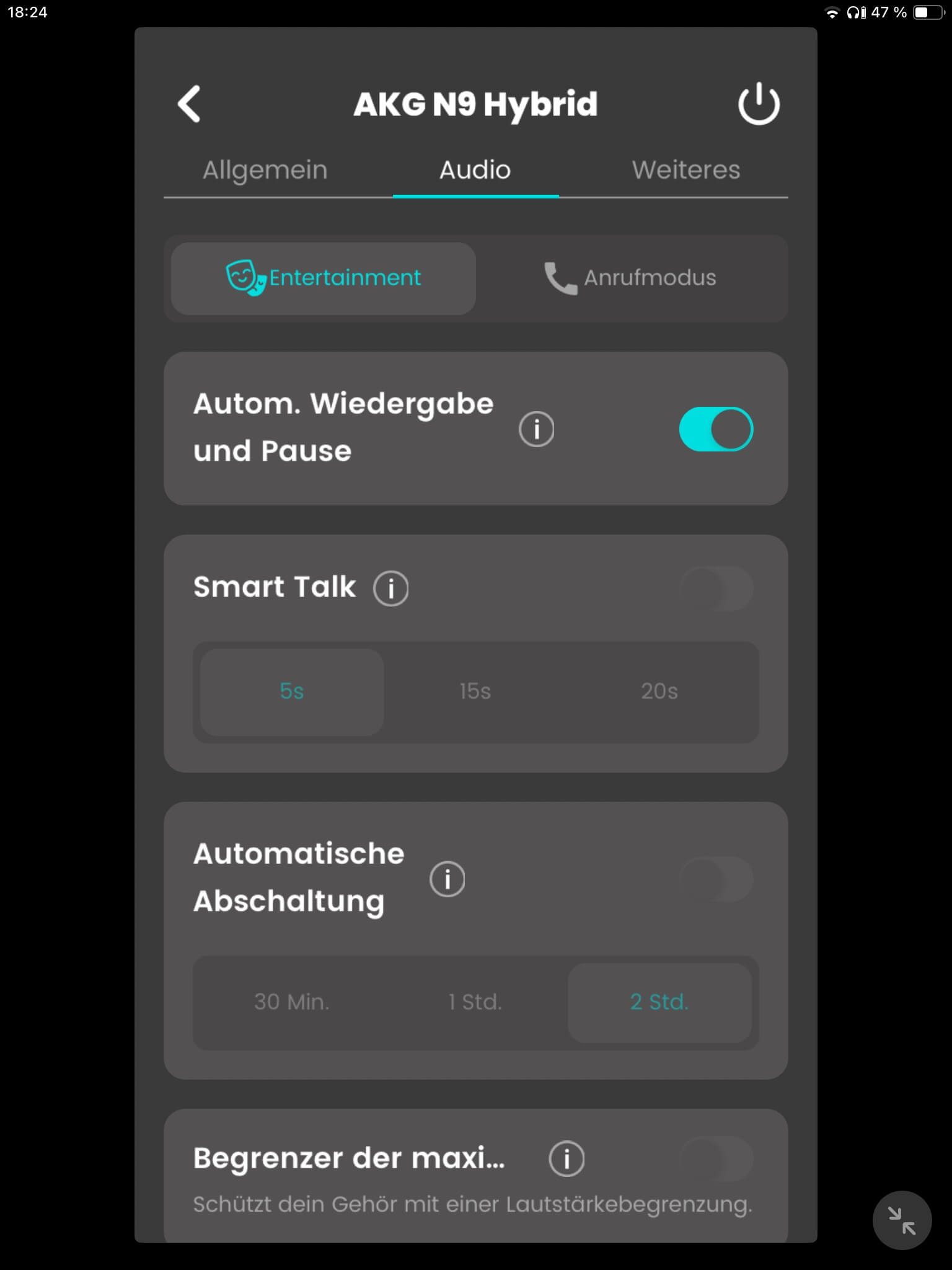
Task: Switch to the Allgemein tab
Action: [x=265, y=170]
